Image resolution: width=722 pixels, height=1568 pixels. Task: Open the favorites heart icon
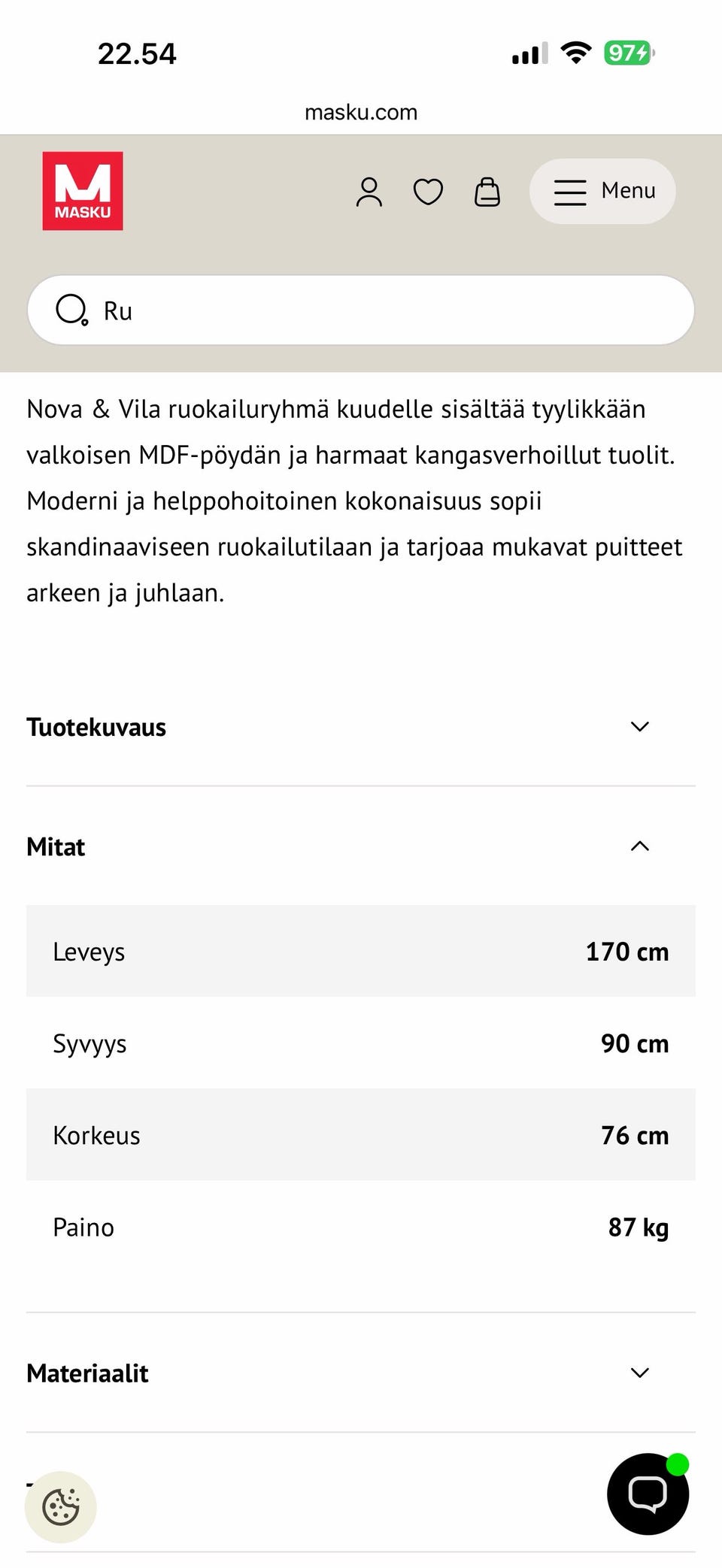pos(428,192)
